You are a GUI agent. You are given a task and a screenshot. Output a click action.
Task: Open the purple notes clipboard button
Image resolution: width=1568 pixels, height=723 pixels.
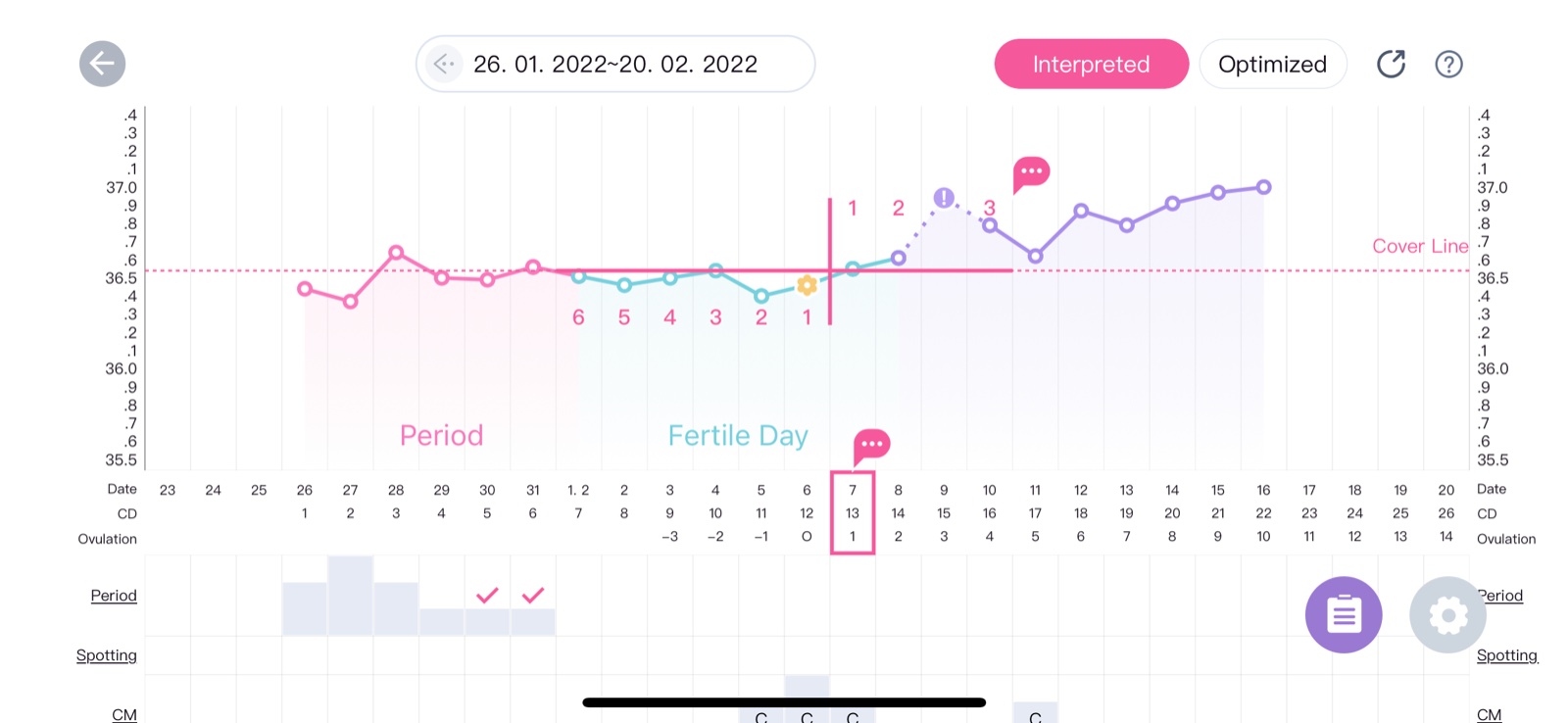1344,614
